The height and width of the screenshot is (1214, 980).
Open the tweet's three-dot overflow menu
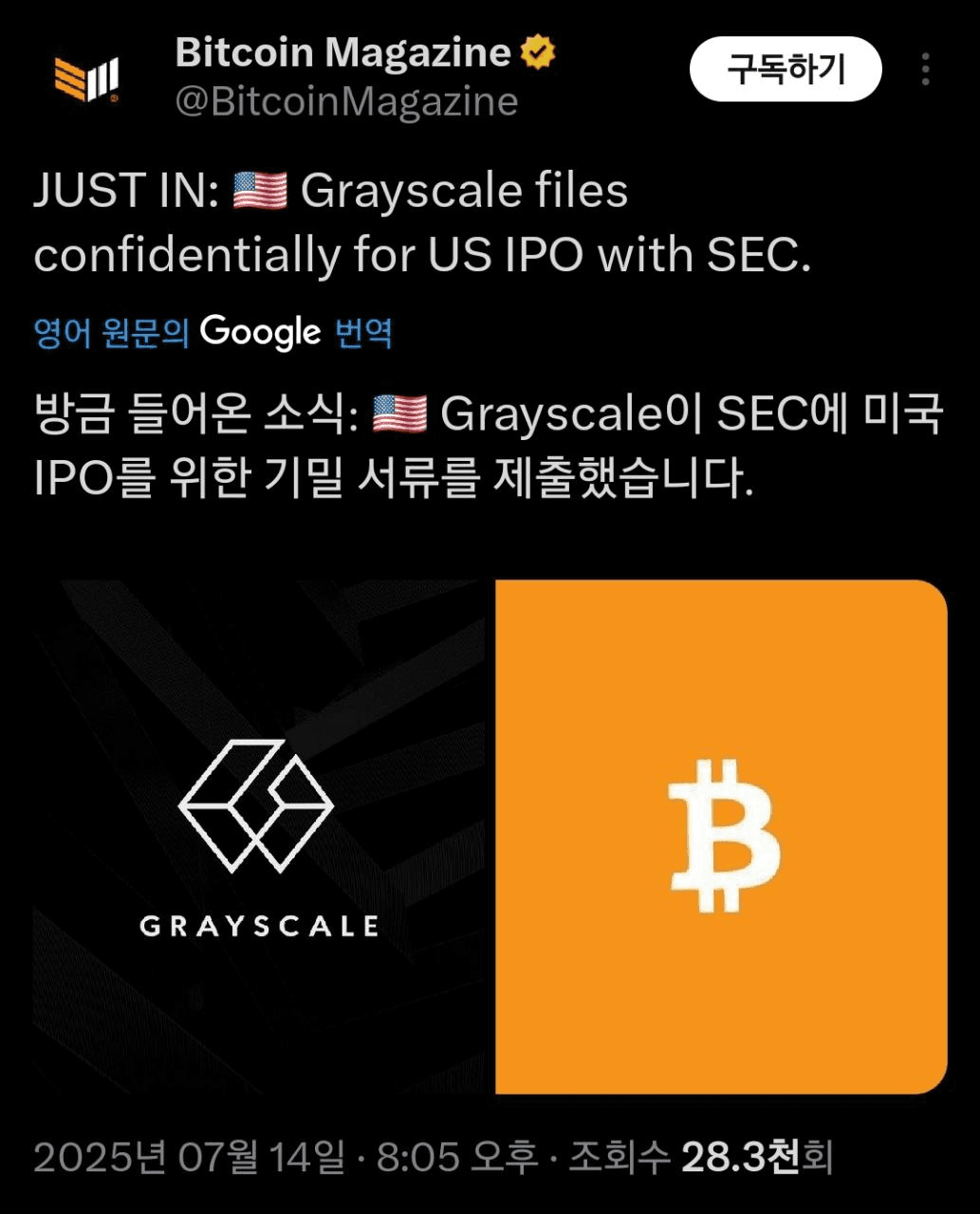[925, 69]
